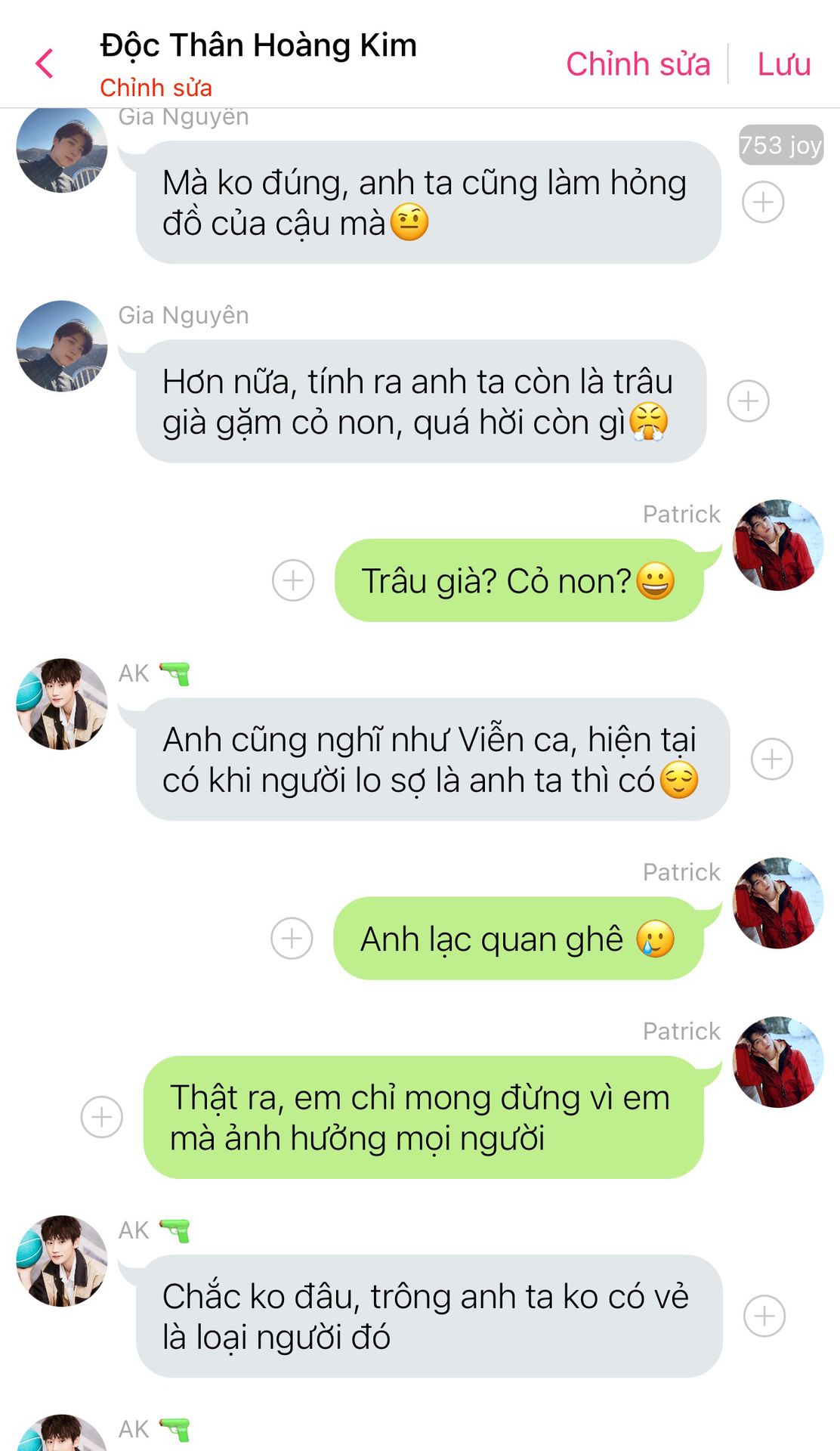This screenshot has height=1451, width=840.
Task: Open Patrick's avatar beside 'Trâu già? Cỏ non?'
Action: point(778,545)
